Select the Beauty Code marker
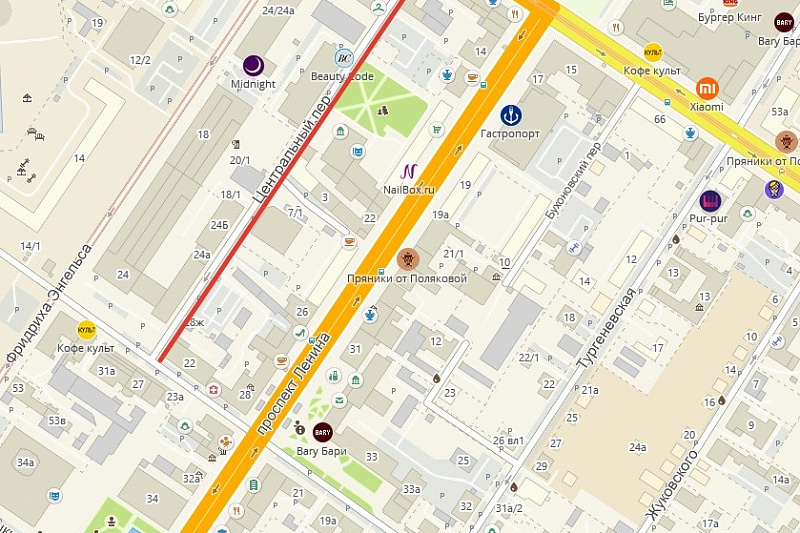Viewport: 800px width, 533px height. [343, 58]
